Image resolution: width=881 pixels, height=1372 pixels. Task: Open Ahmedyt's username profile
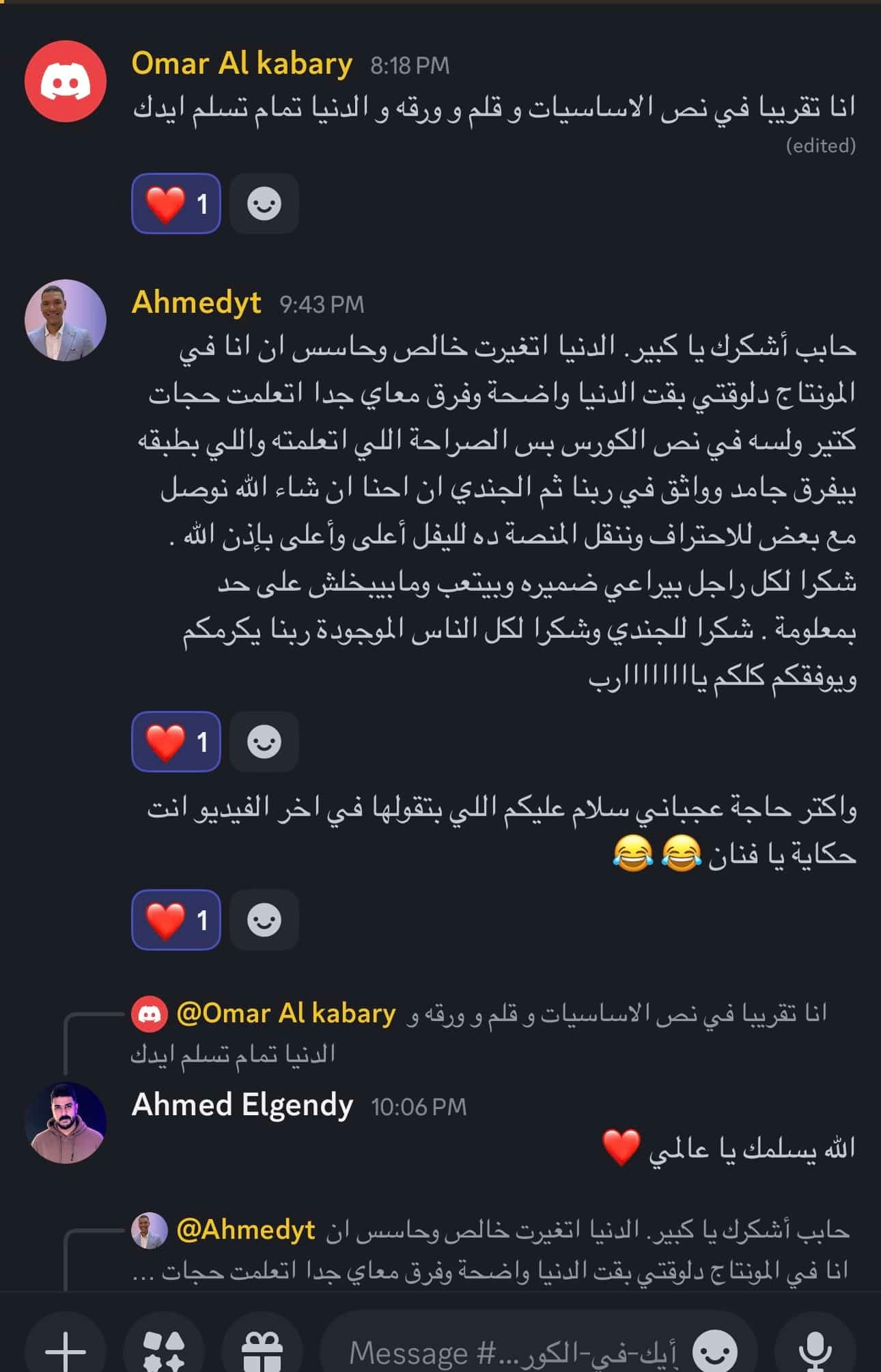(196, 303)
